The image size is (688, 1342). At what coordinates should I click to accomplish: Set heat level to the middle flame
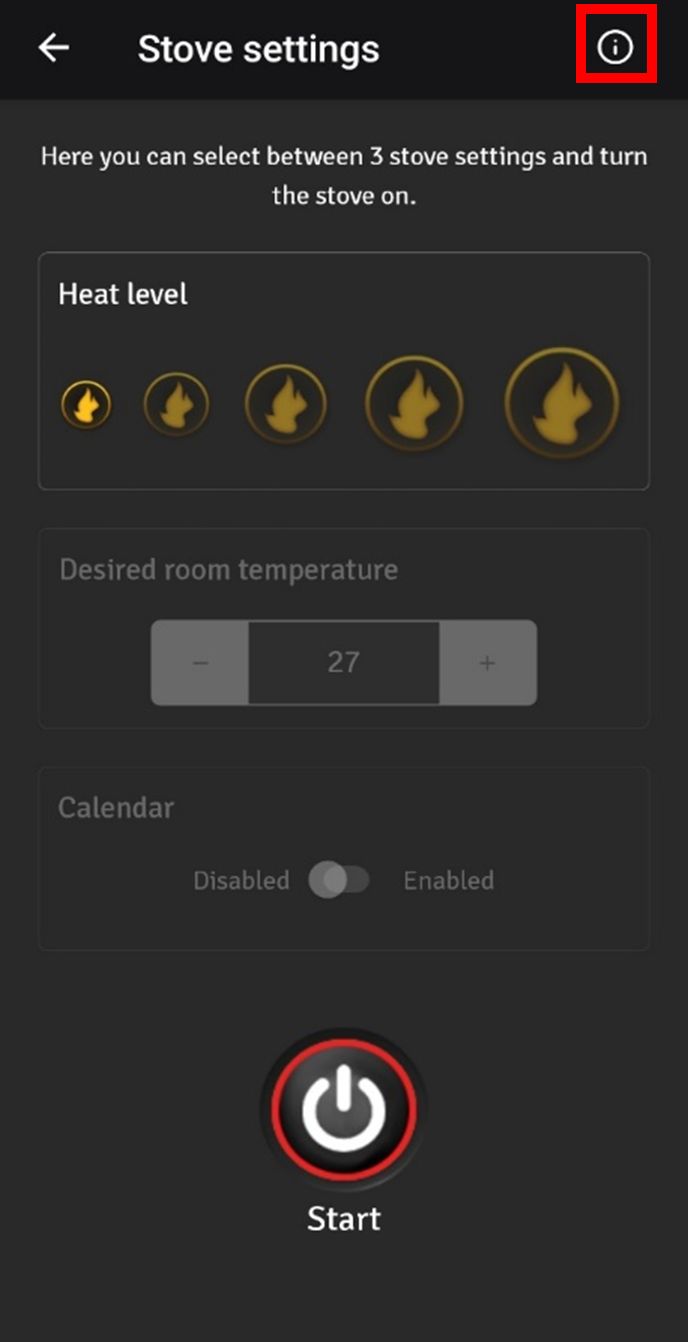[x=286, y=405]
